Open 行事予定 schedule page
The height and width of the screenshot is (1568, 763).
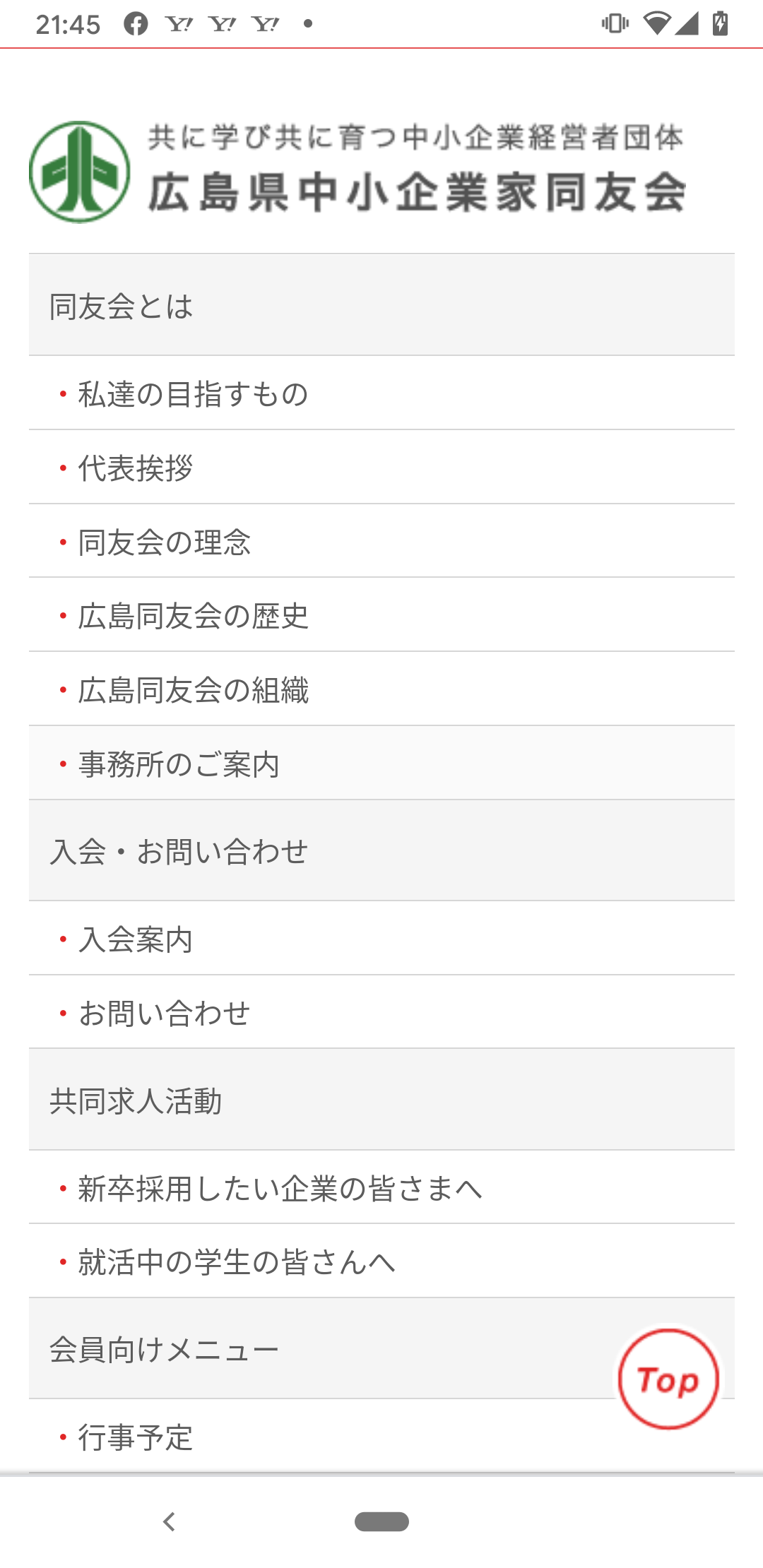pyautogui.click(x=135, y=1437)
